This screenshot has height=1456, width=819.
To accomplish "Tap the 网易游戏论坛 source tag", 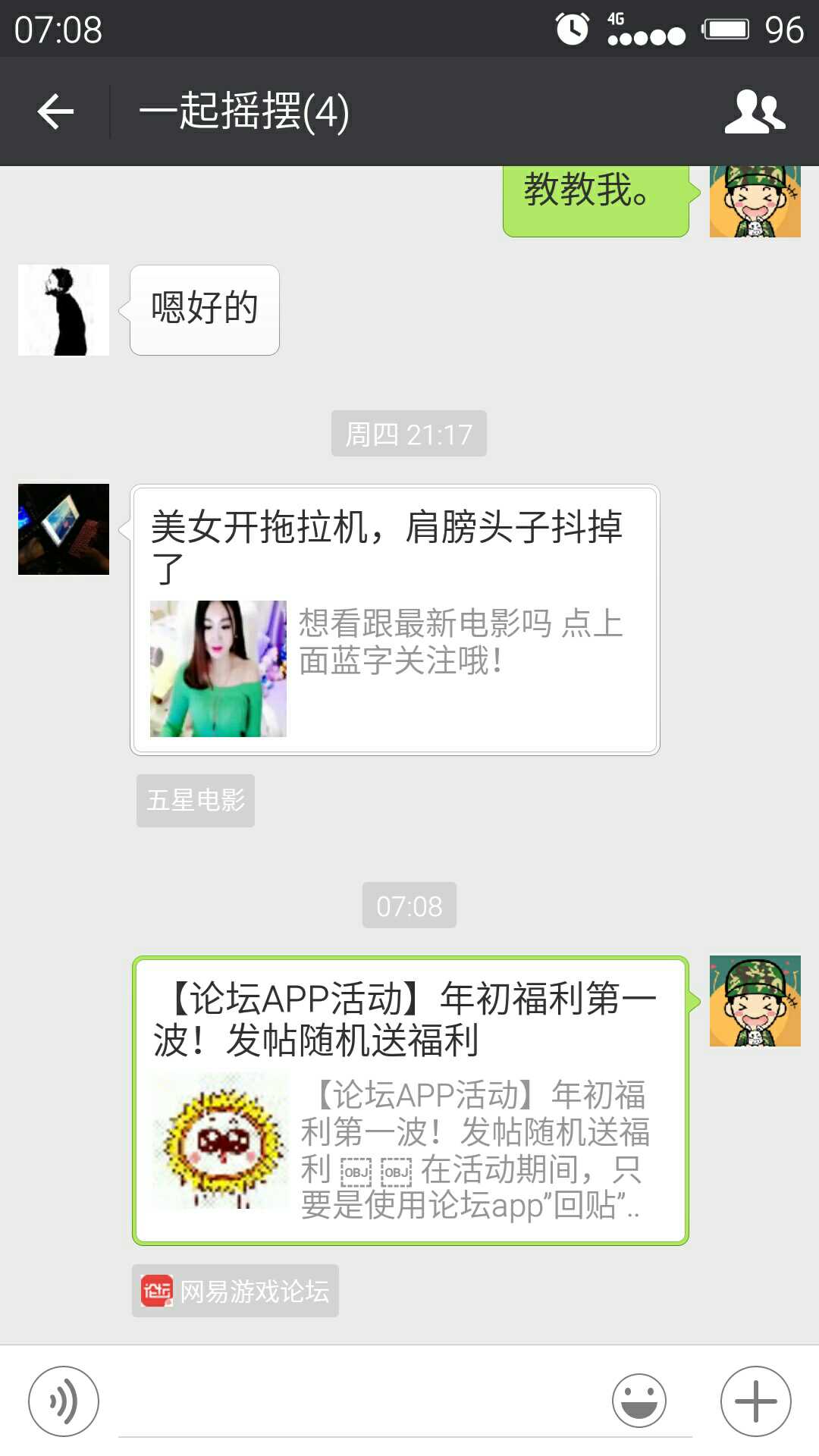I will (235, 1291).
